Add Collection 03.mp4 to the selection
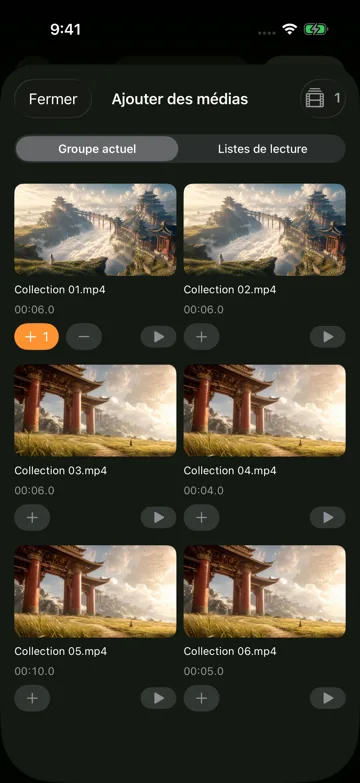Screen dimensions: 360x783 (x=32, y=517)
